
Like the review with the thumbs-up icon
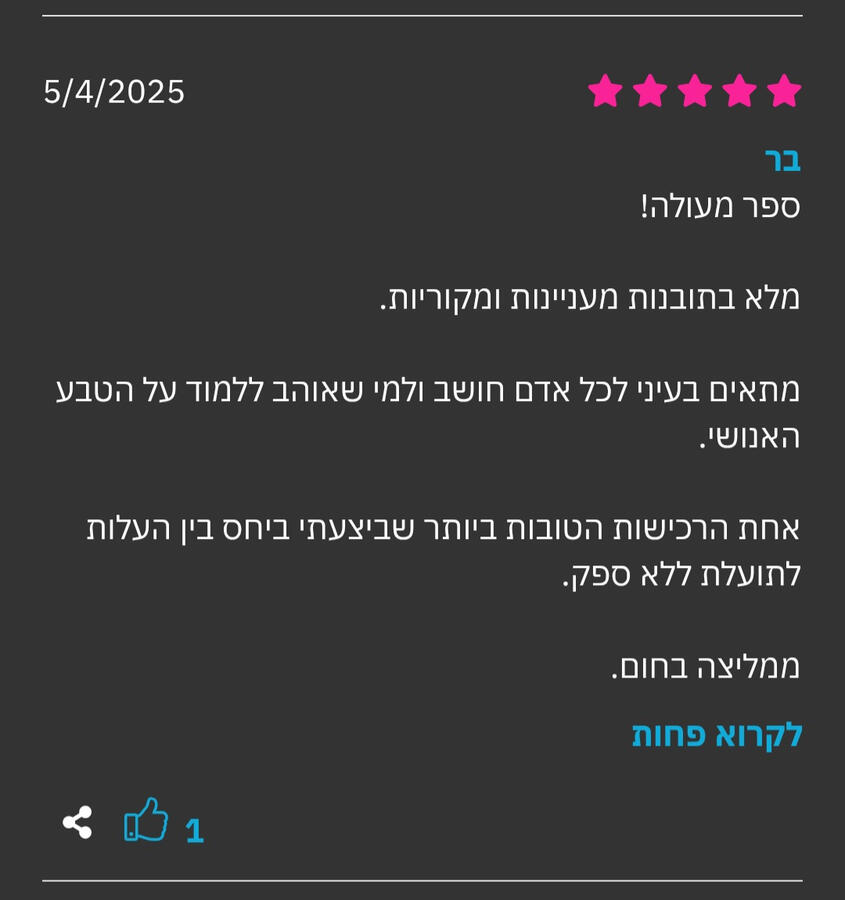pos(146,821)
